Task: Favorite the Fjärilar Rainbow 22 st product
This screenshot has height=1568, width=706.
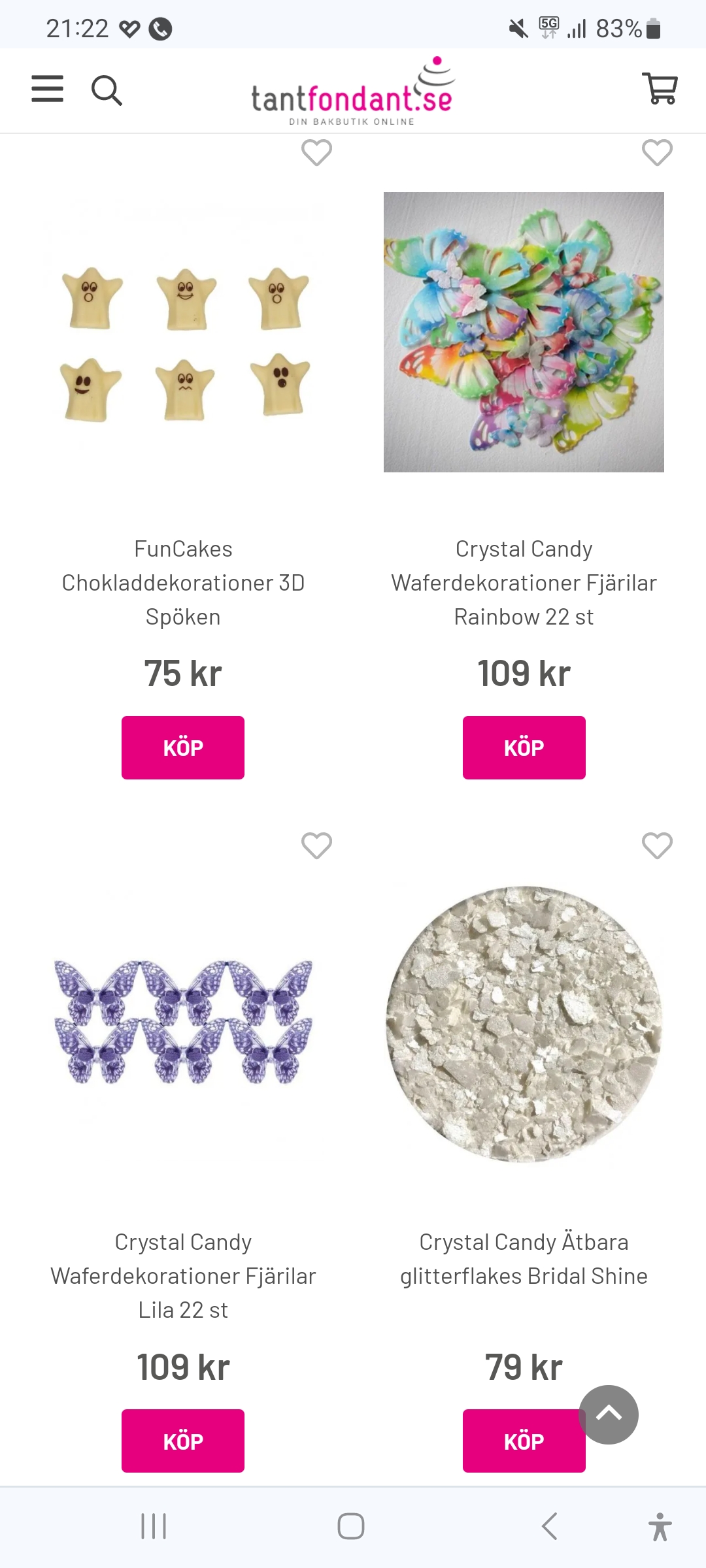Action: 657,153
